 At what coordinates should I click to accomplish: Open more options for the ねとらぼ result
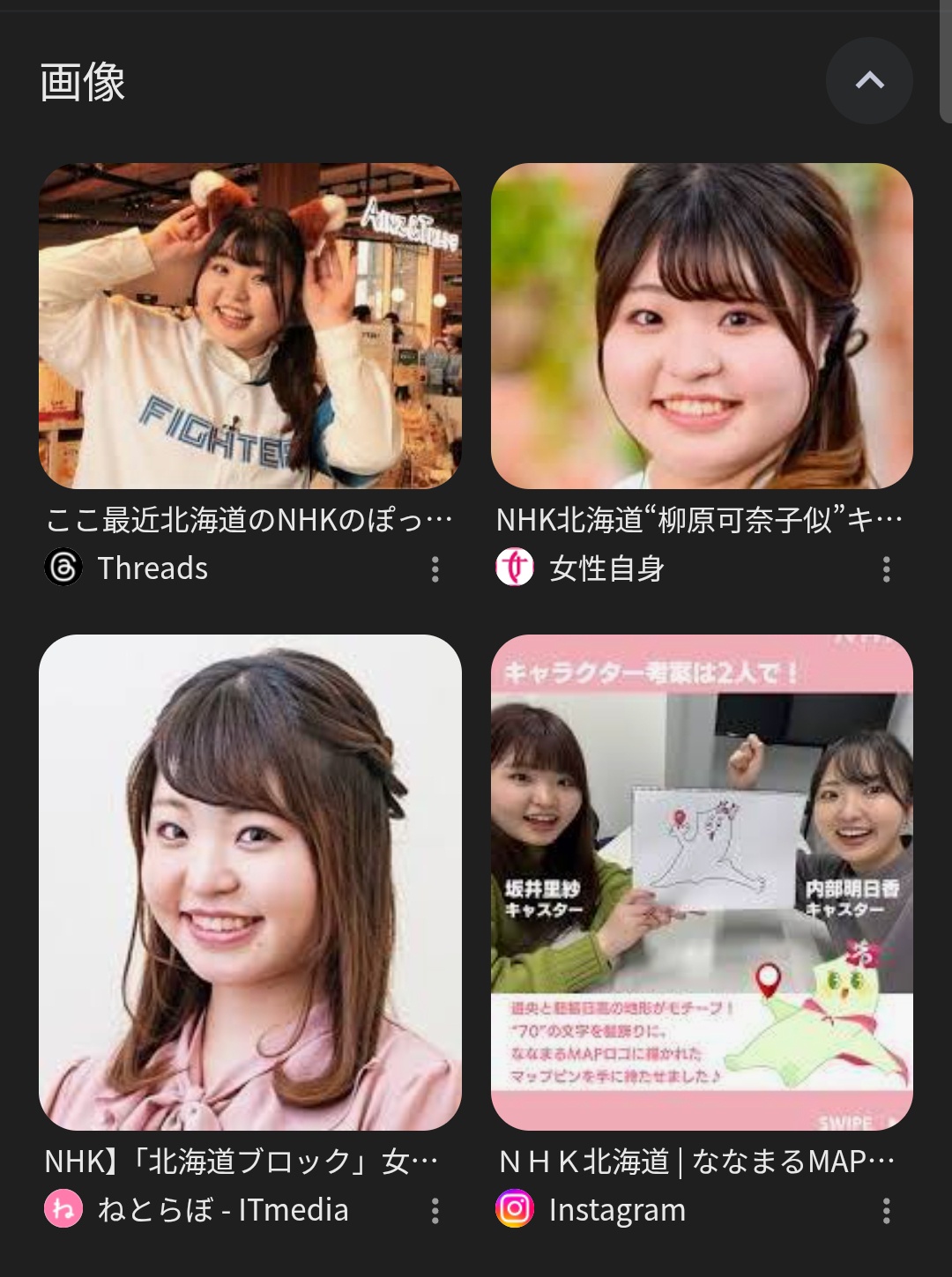435,1211
